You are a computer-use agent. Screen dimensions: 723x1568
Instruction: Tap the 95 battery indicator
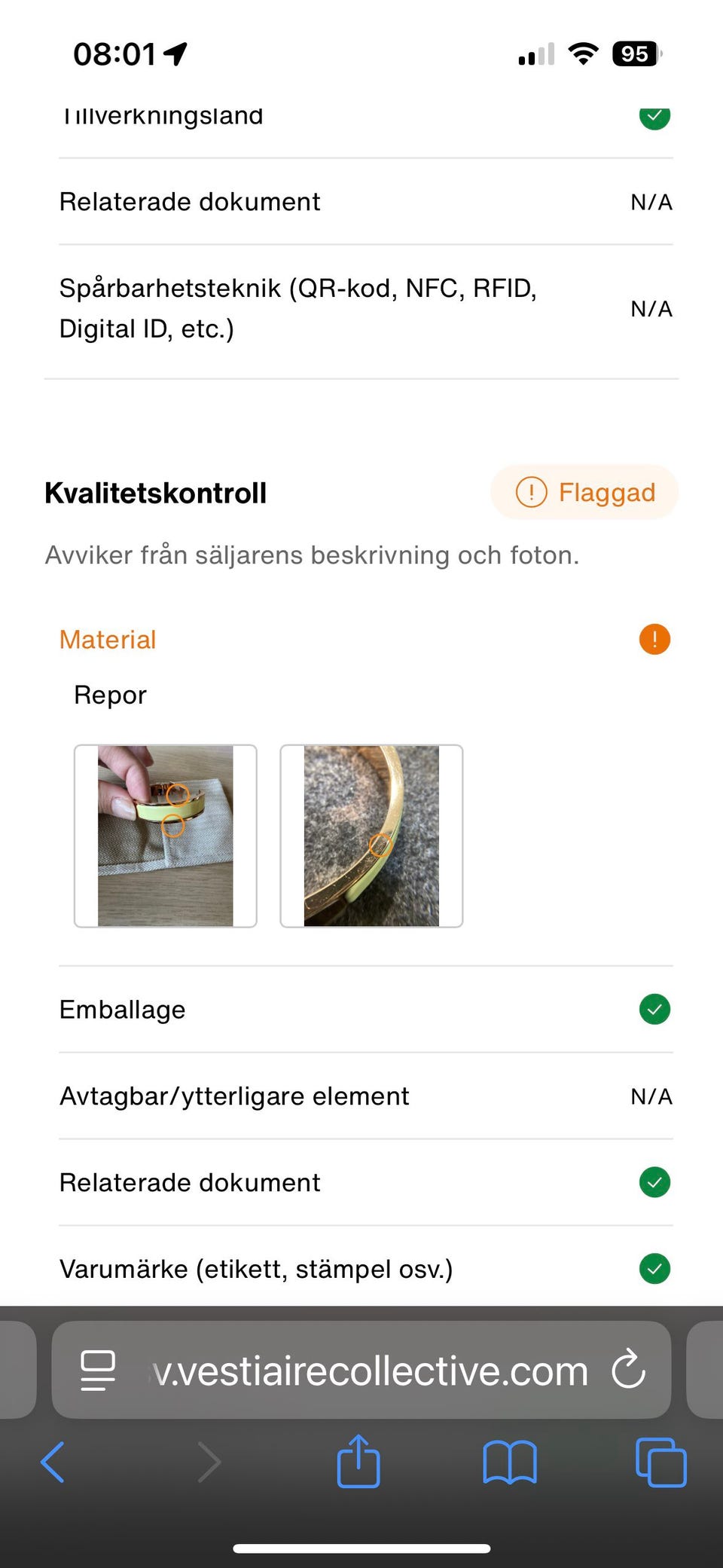[x=634, y=53]
